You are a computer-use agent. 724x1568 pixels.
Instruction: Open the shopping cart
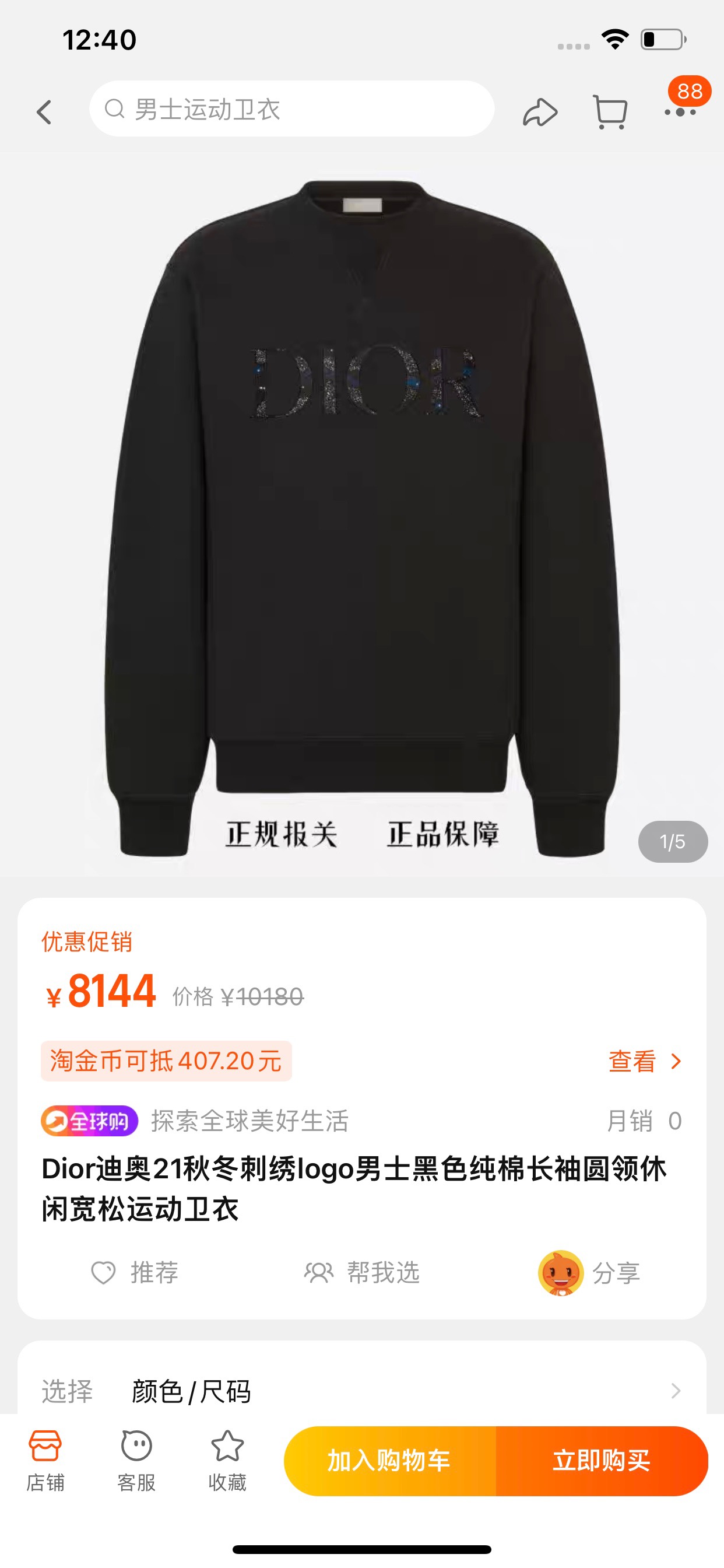tap(610, 112)
